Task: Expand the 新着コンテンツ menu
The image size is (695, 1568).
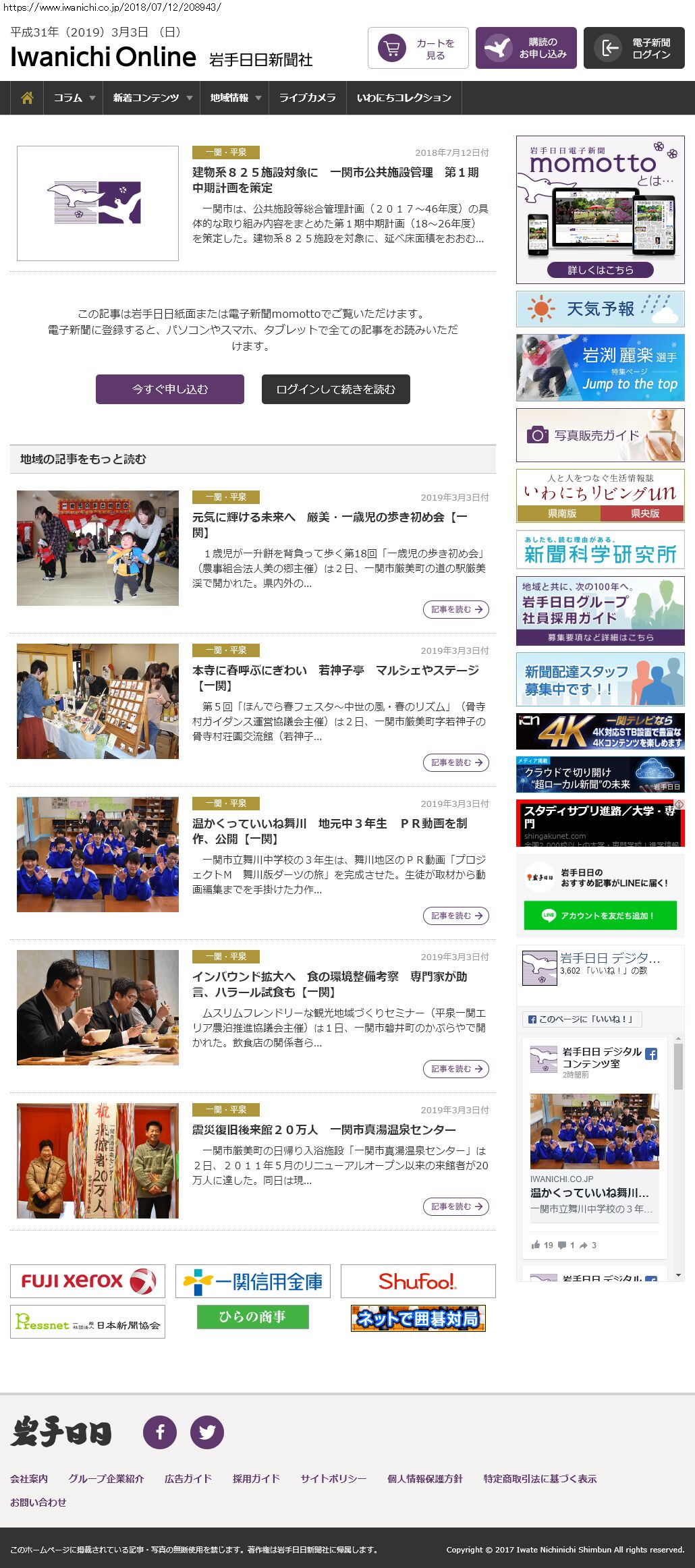Action: [x=152, y=98]
